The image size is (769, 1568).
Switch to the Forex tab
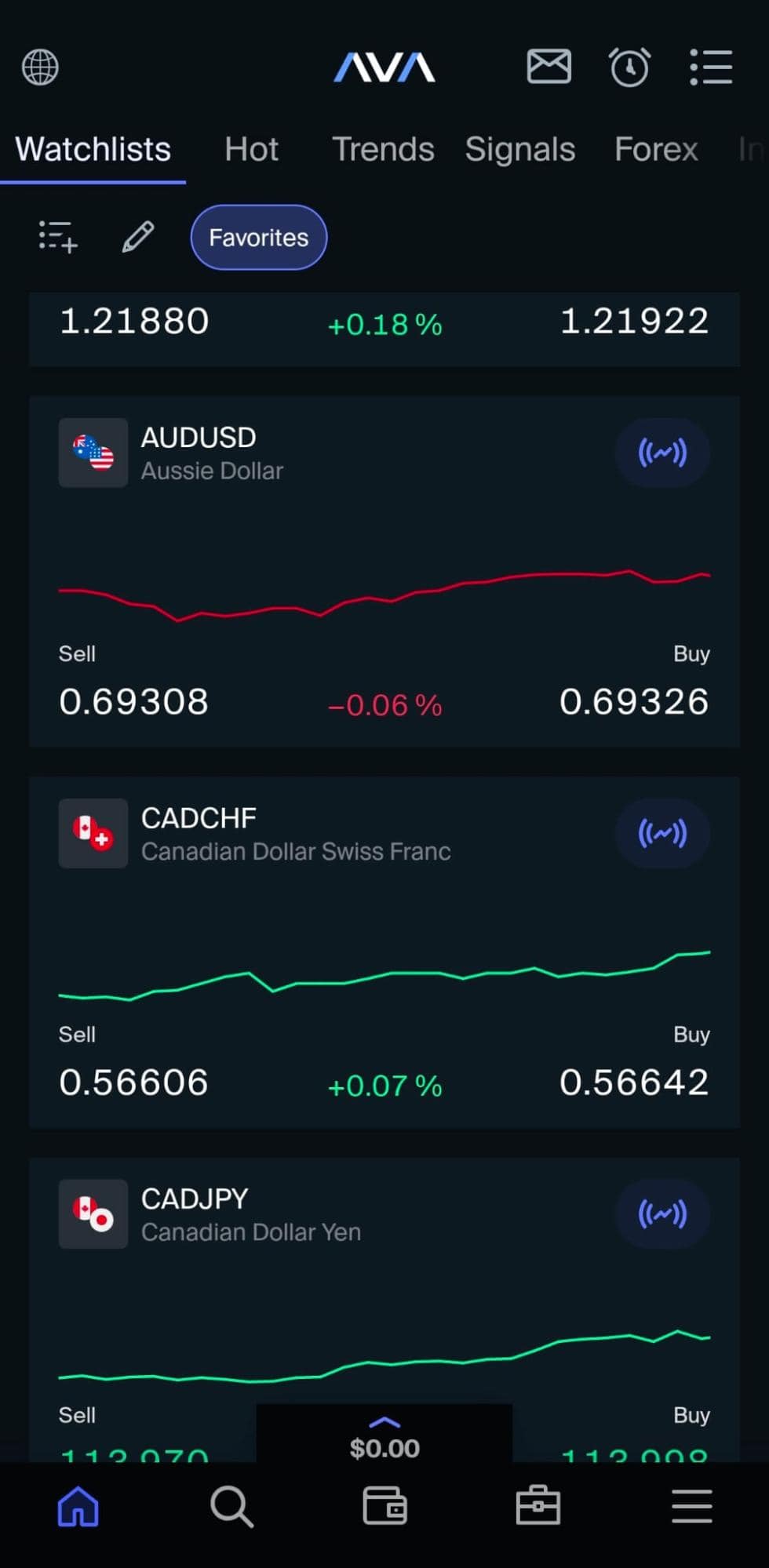tap(656, 149)
